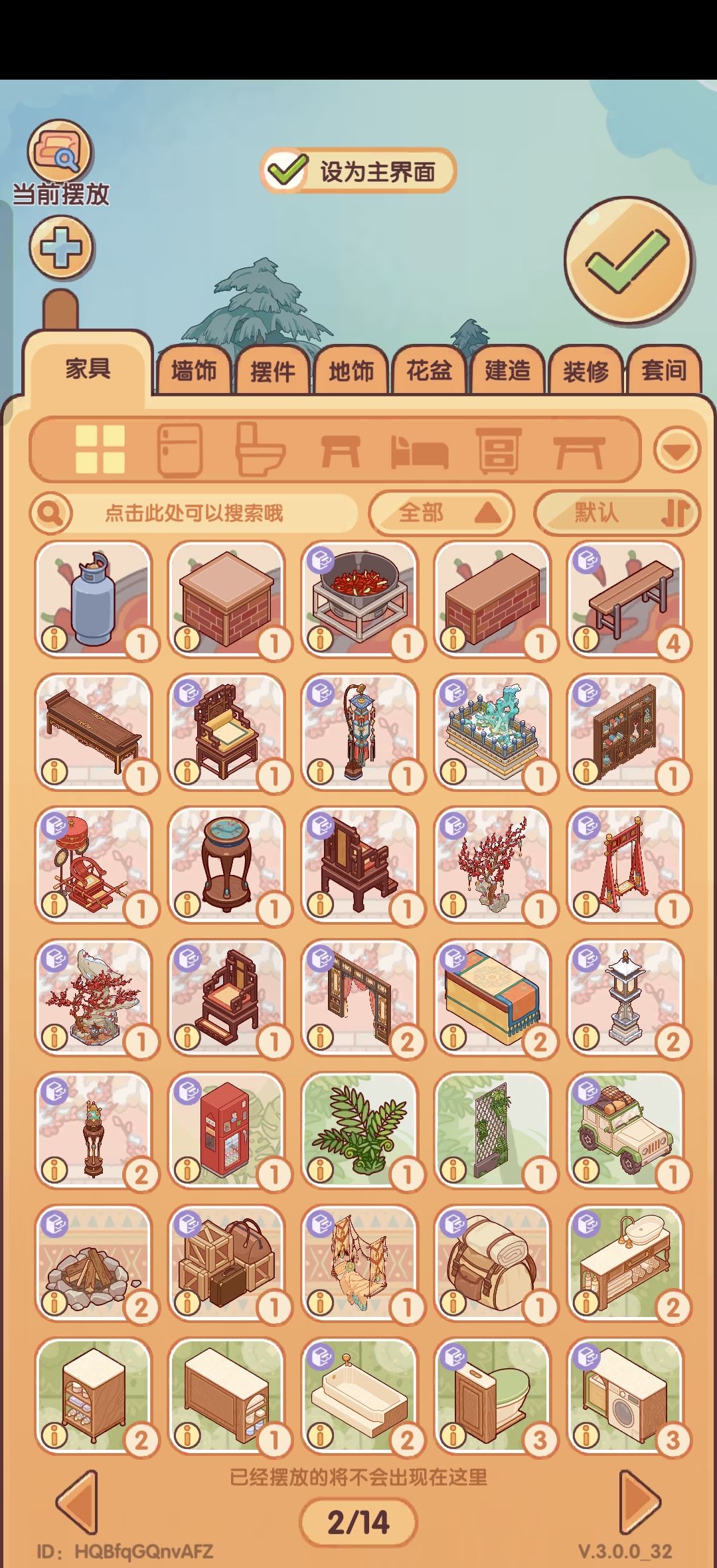Click the plus button below 当前摆放
The height and width of the screenshot is (1568, 717).
click(x=62, y=248)
